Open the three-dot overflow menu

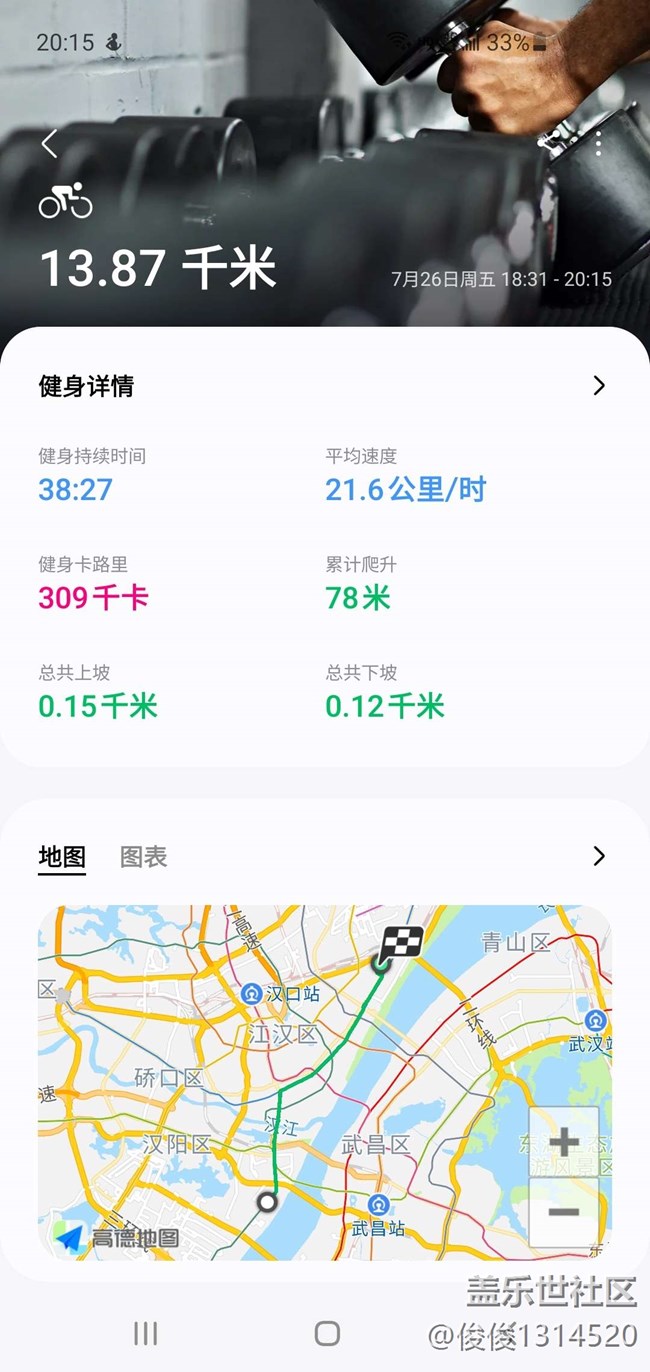click(599, 143)
